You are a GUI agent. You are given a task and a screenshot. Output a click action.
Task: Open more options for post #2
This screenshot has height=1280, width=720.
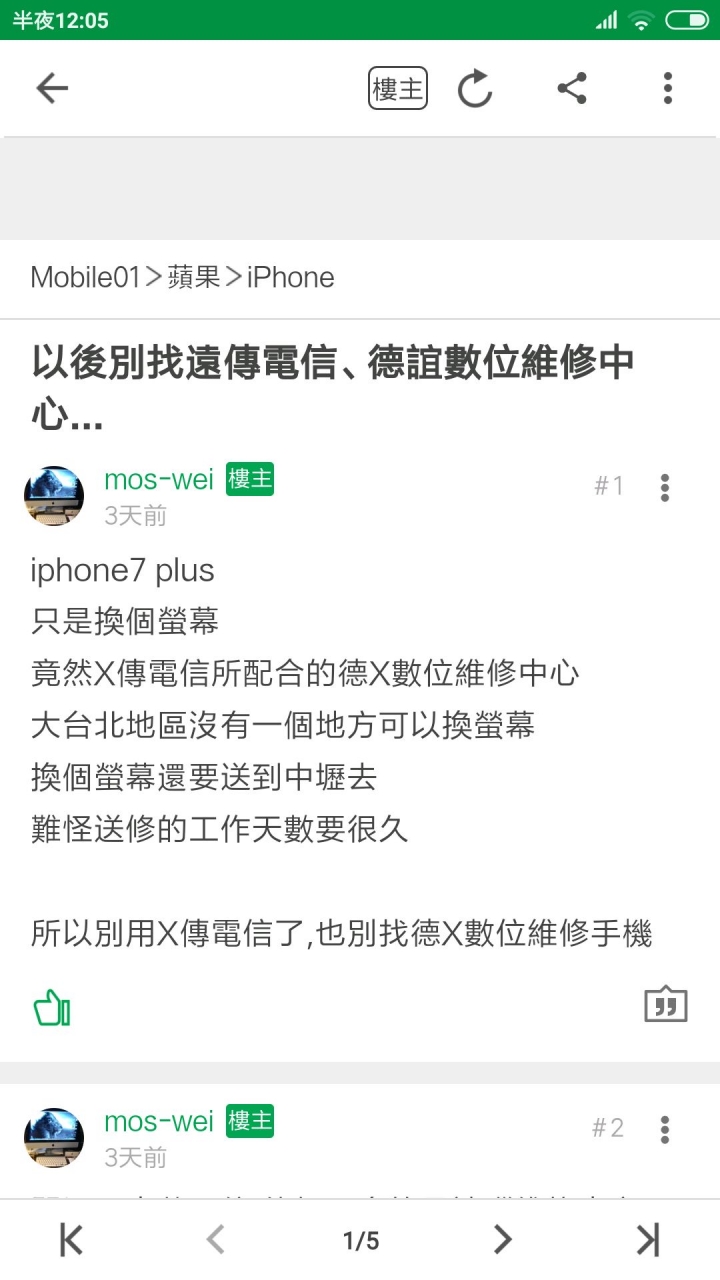(665, 1129)
